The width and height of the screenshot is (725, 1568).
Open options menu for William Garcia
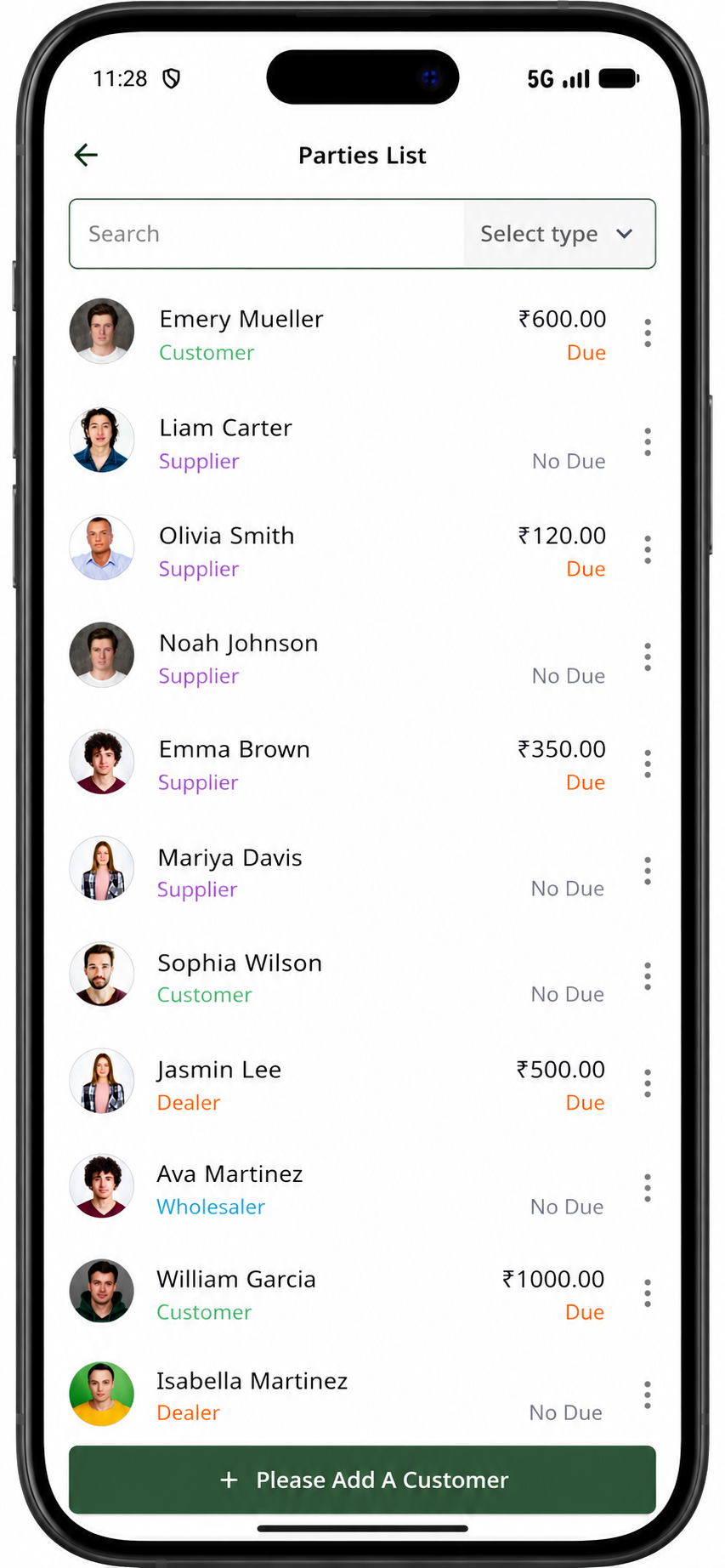648,1293
